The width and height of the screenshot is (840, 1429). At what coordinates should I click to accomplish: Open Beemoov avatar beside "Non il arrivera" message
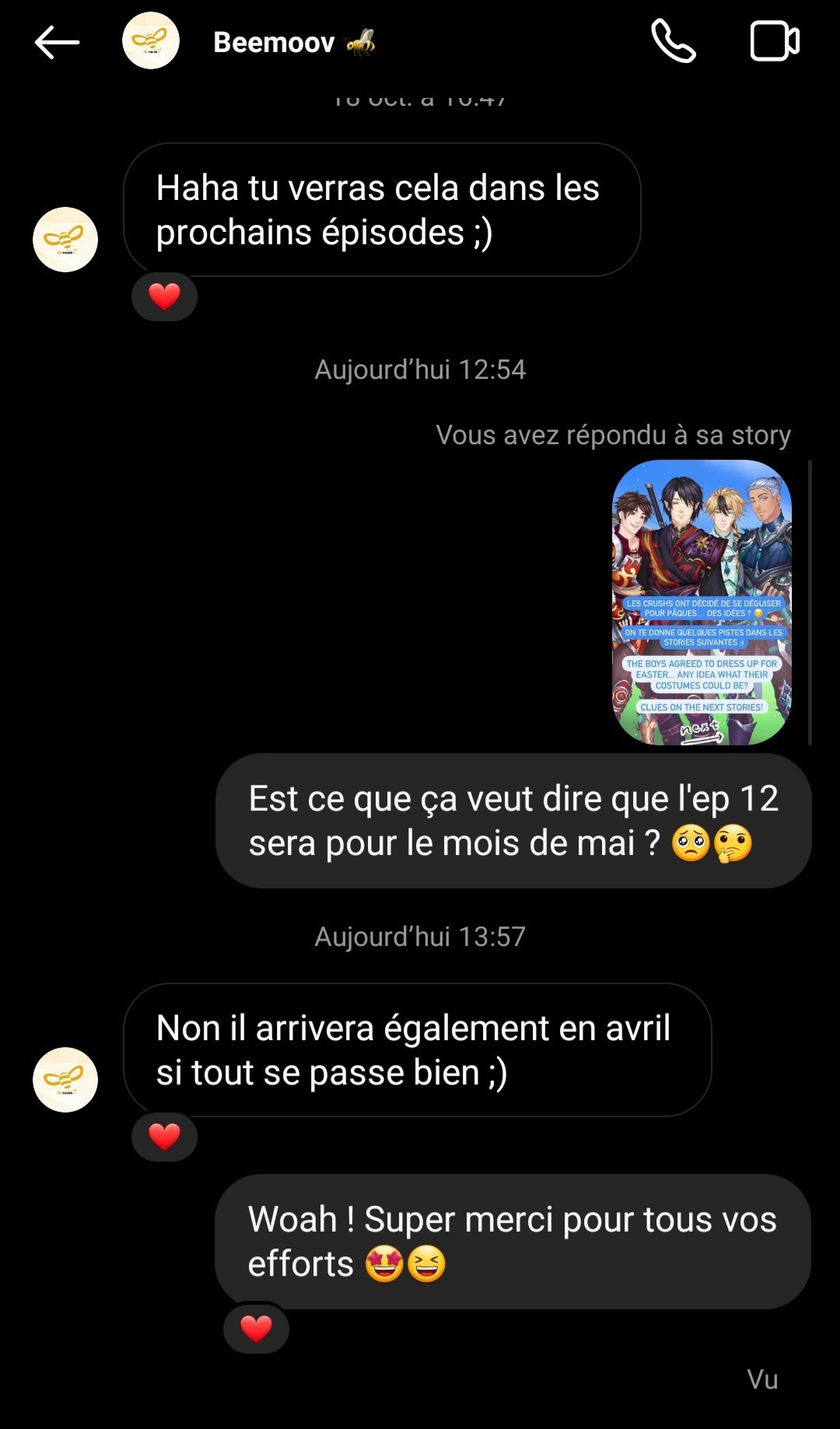pos(65,1080)
